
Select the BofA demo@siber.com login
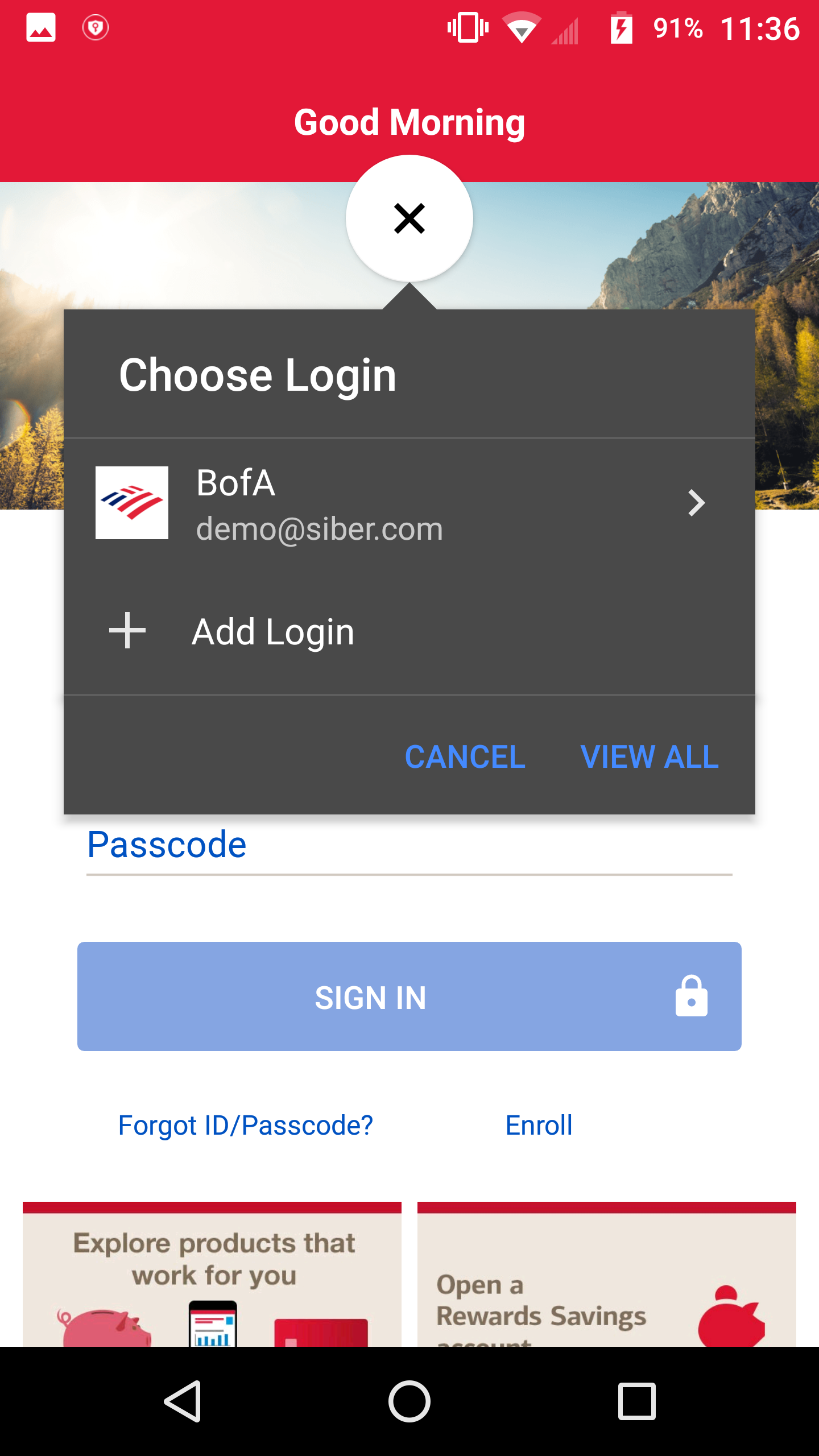(409, 503)
